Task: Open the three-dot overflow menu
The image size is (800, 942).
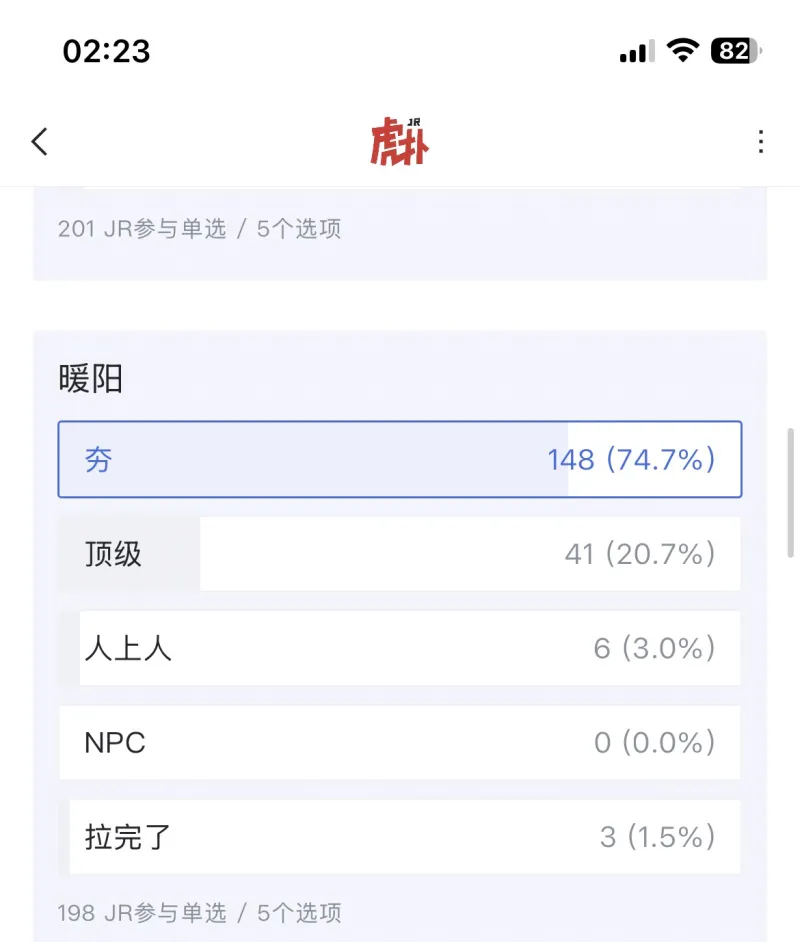Action: coord(761,141)
